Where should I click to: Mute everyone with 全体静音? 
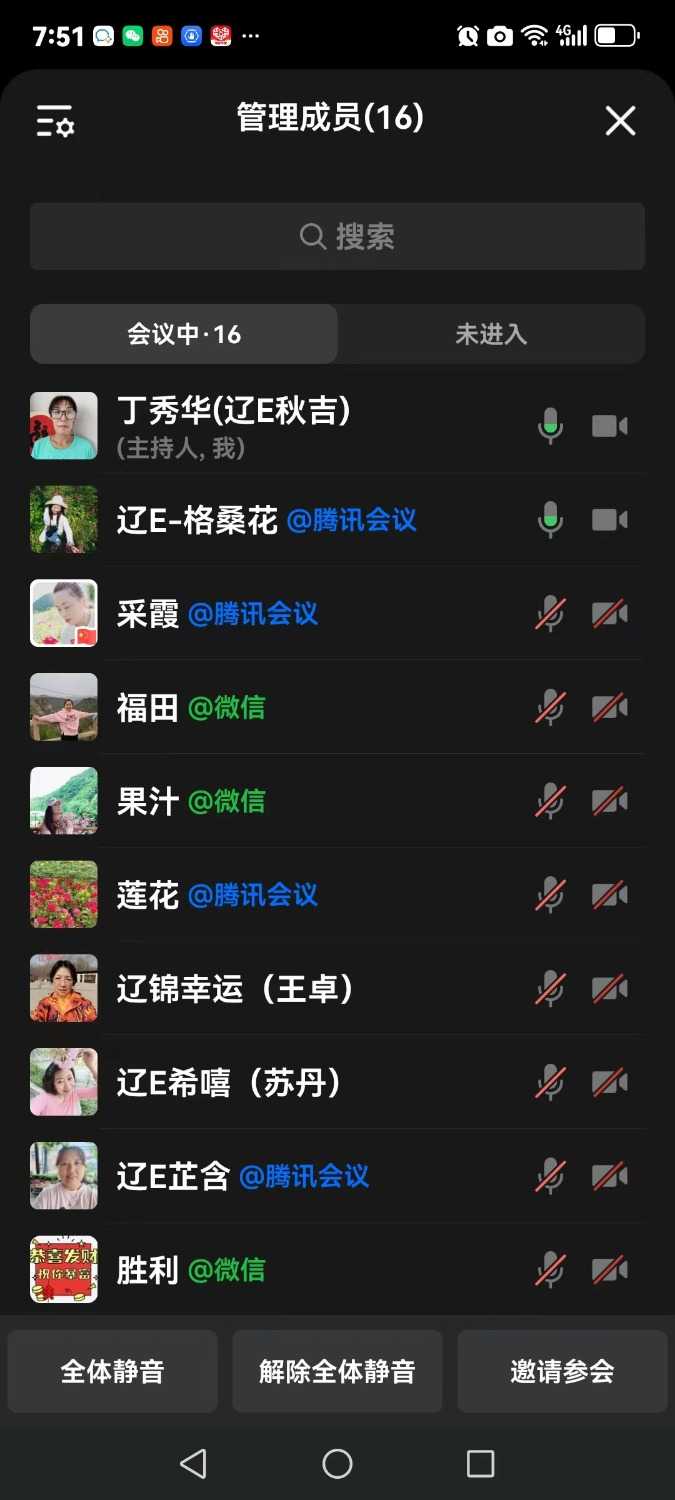pyautogui.click(x=112, y=1371)
